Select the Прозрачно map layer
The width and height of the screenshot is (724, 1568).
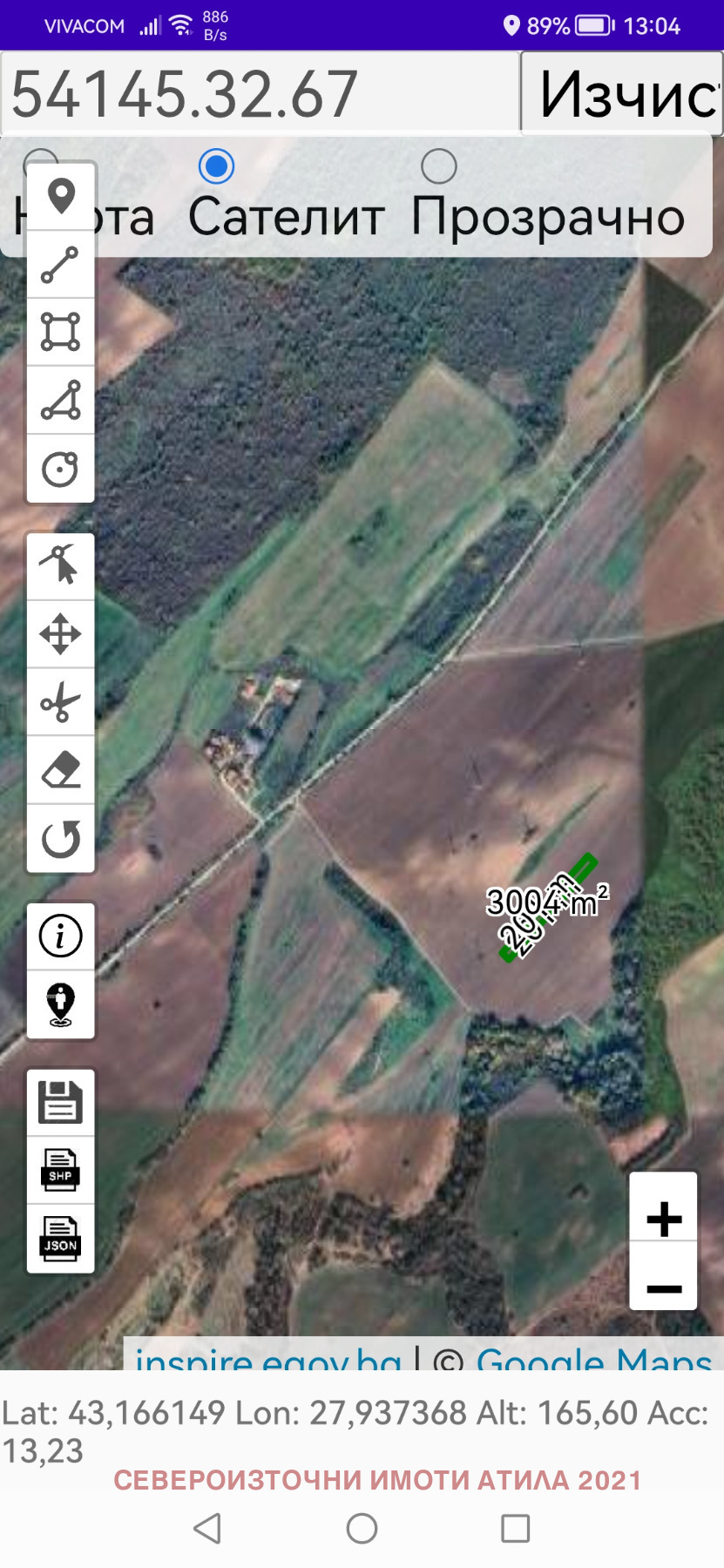(438, 166)
